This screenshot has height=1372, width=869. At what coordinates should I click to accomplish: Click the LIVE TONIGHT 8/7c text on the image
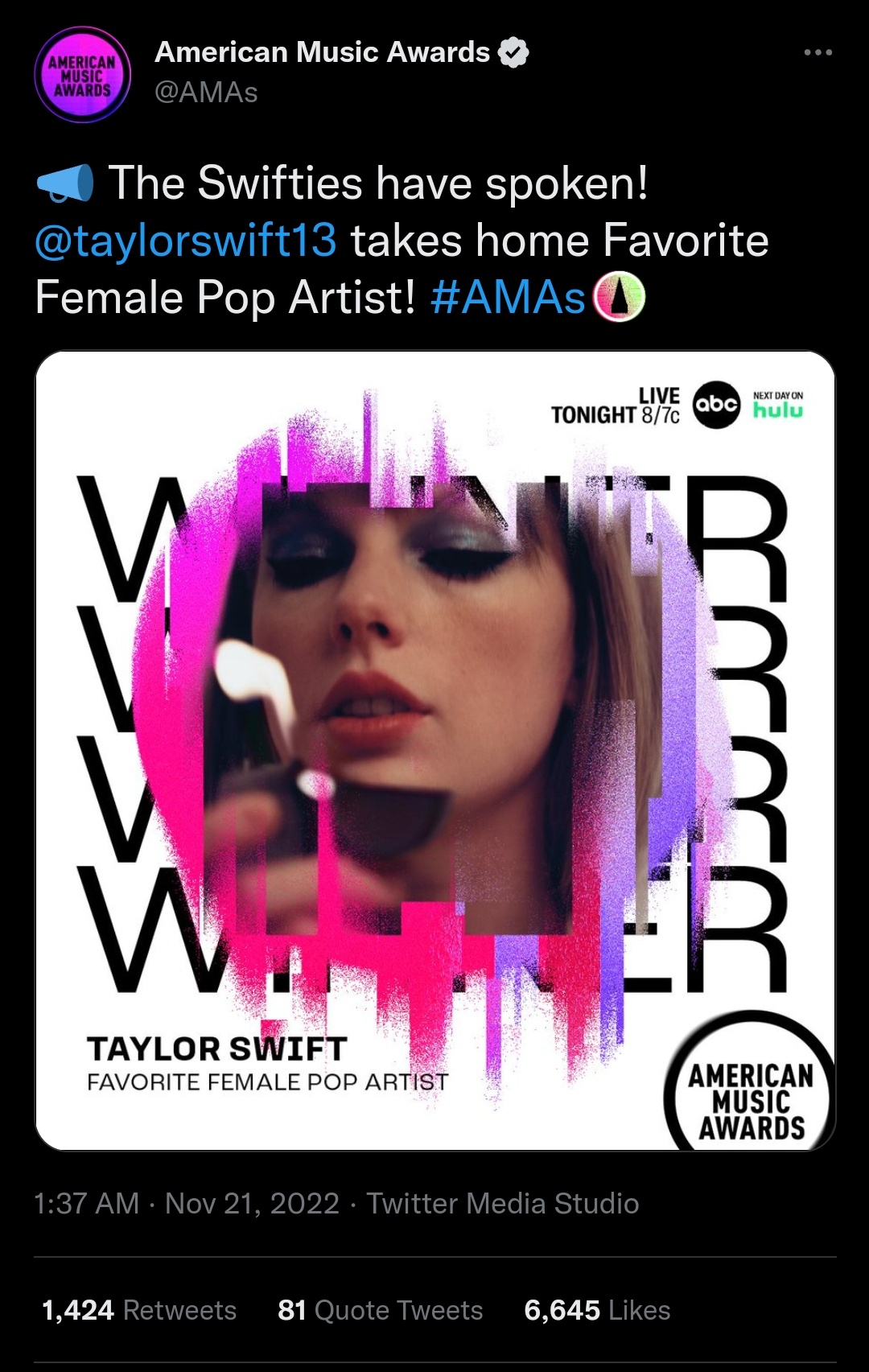point(614,406)
